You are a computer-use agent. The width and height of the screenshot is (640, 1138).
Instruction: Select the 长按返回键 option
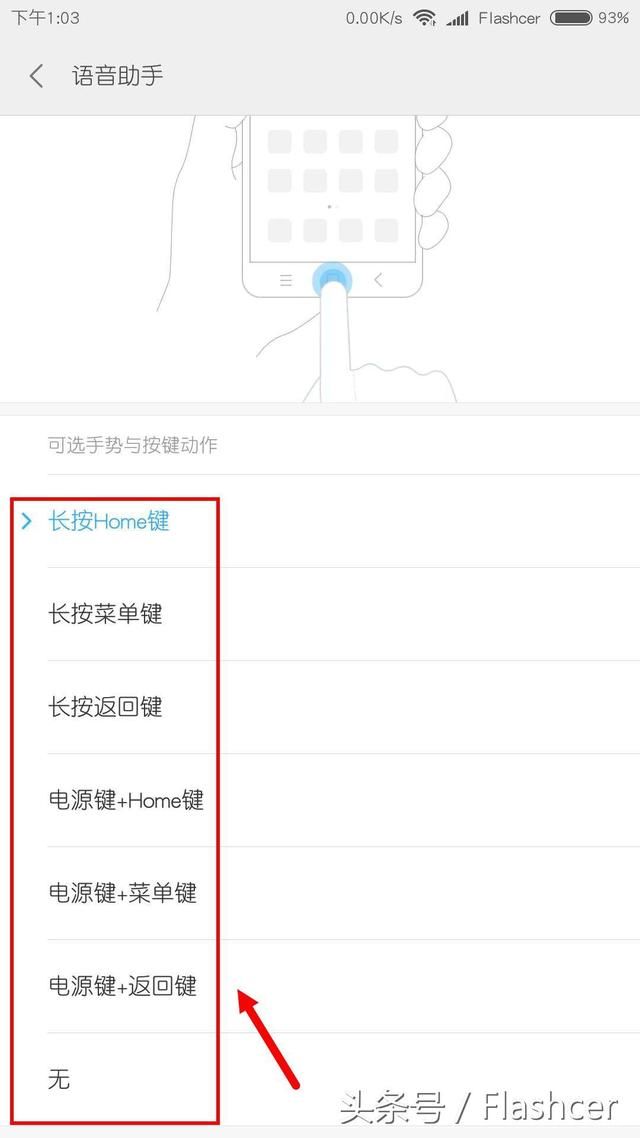[x=105, y=707]
